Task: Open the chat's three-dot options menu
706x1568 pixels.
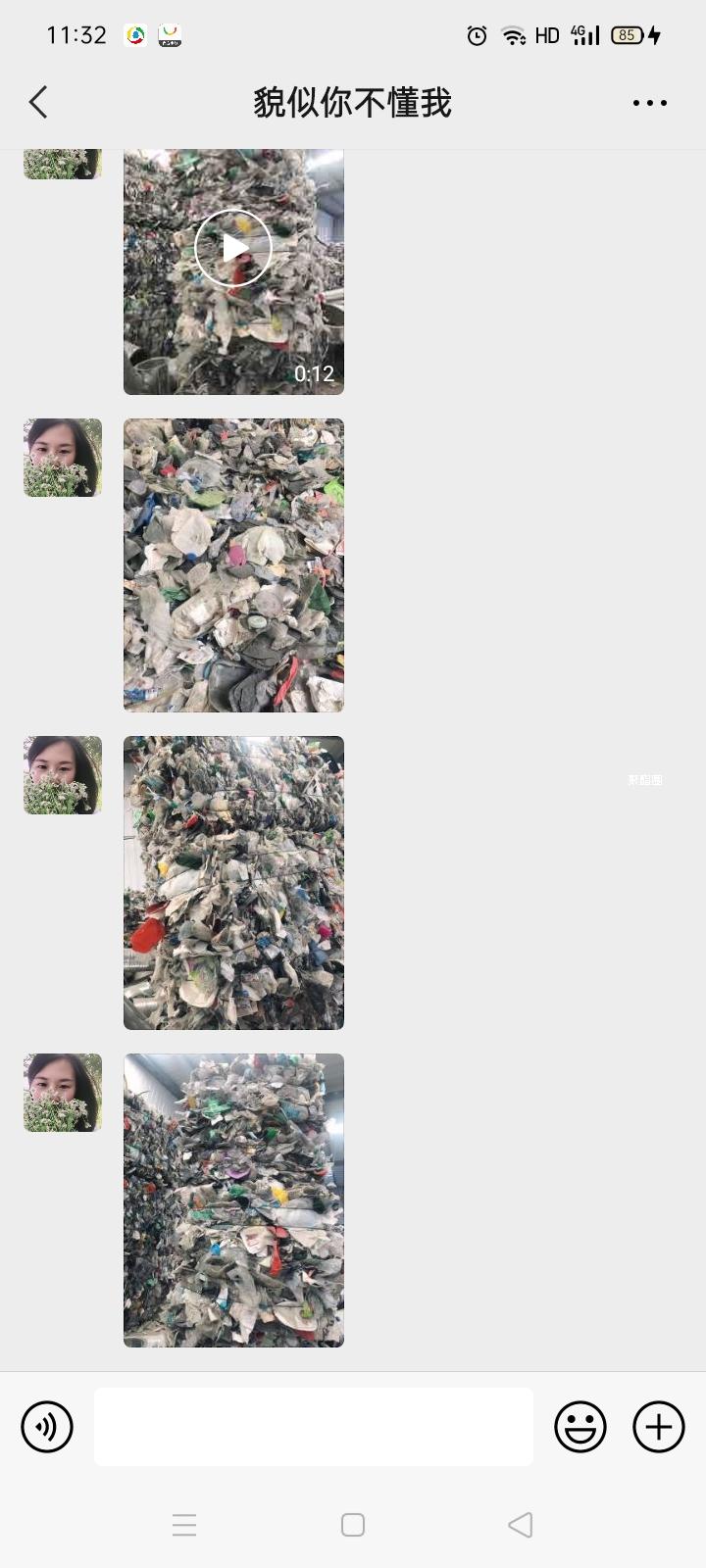Action: click(x=649, y=103)
